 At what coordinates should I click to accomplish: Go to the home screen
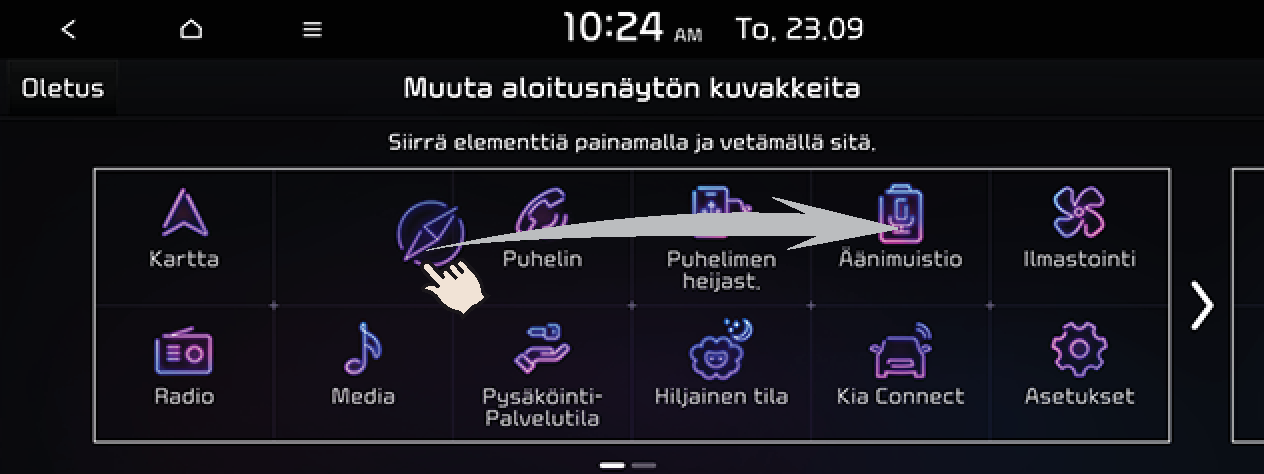[x=190, y=30]
